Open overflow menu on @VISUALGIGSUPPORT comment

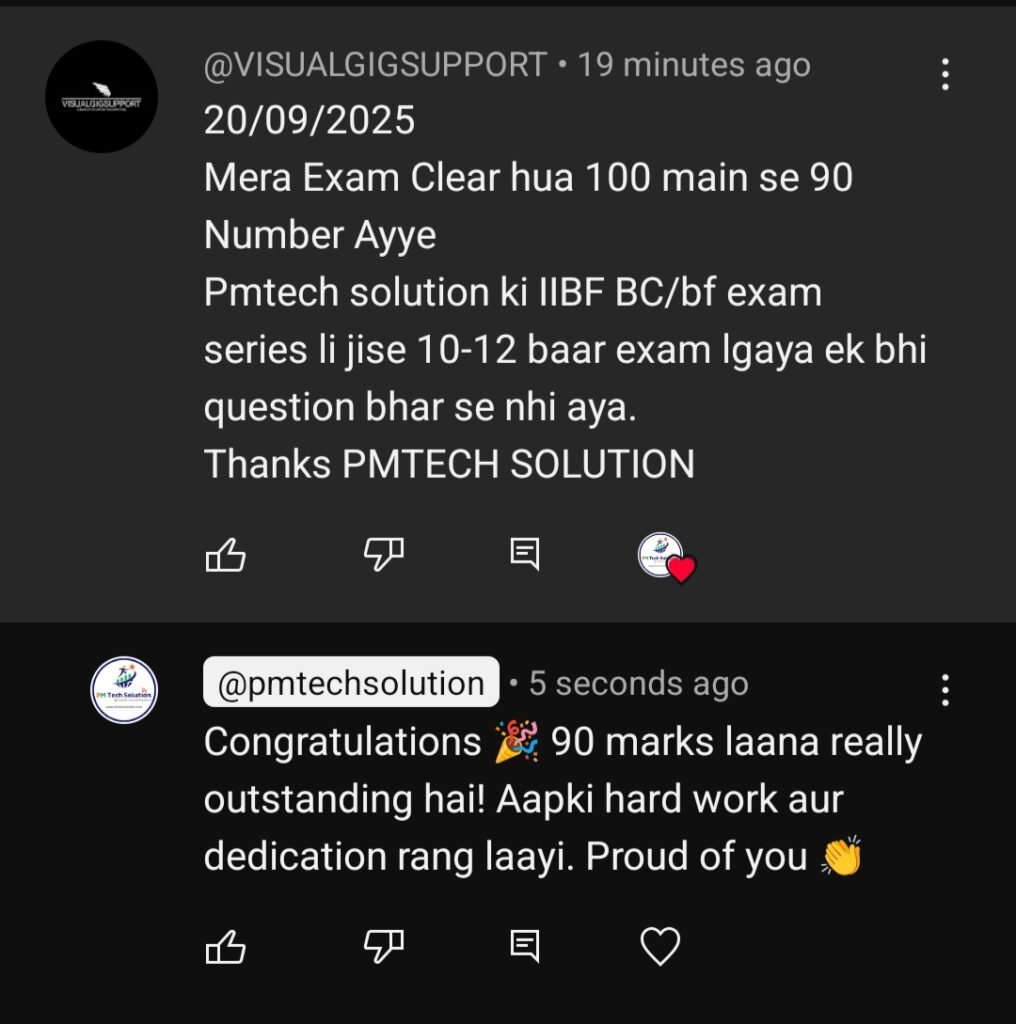coord(945,75)
